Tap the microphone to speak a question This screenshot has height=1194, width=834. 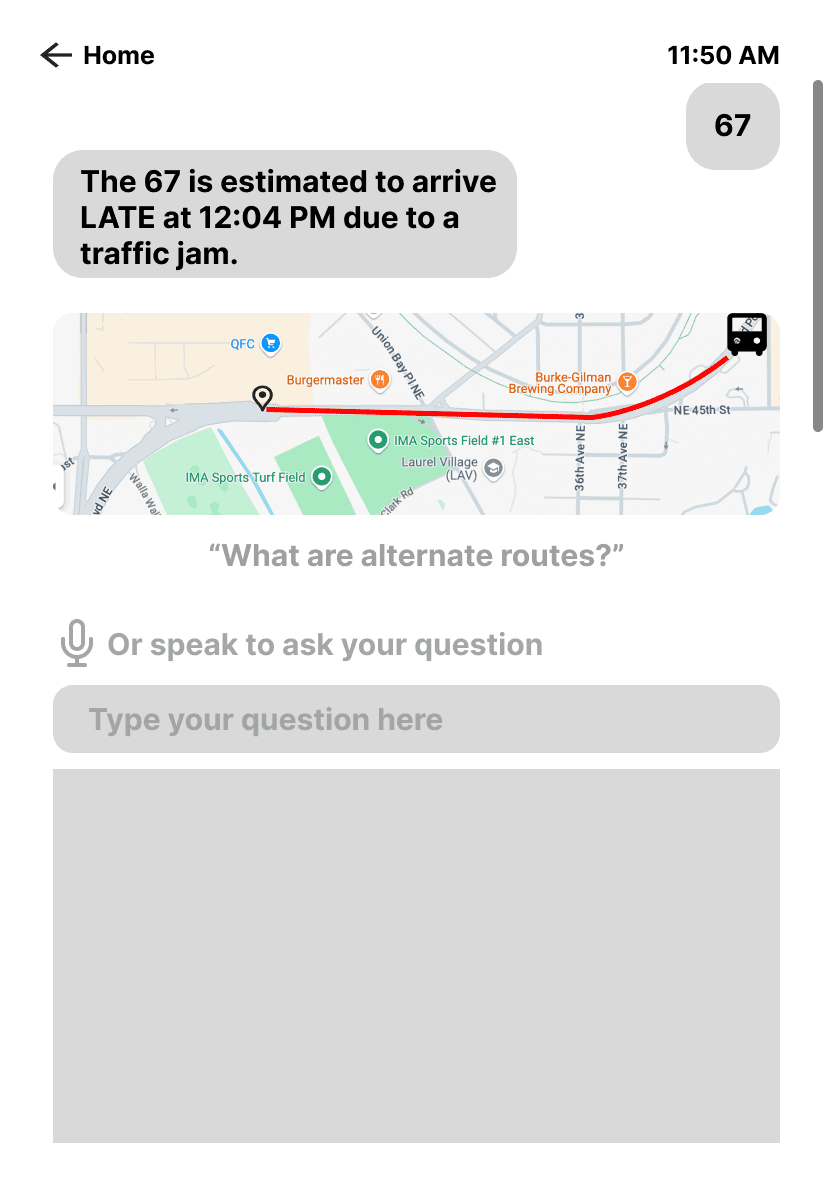[77, 643]
